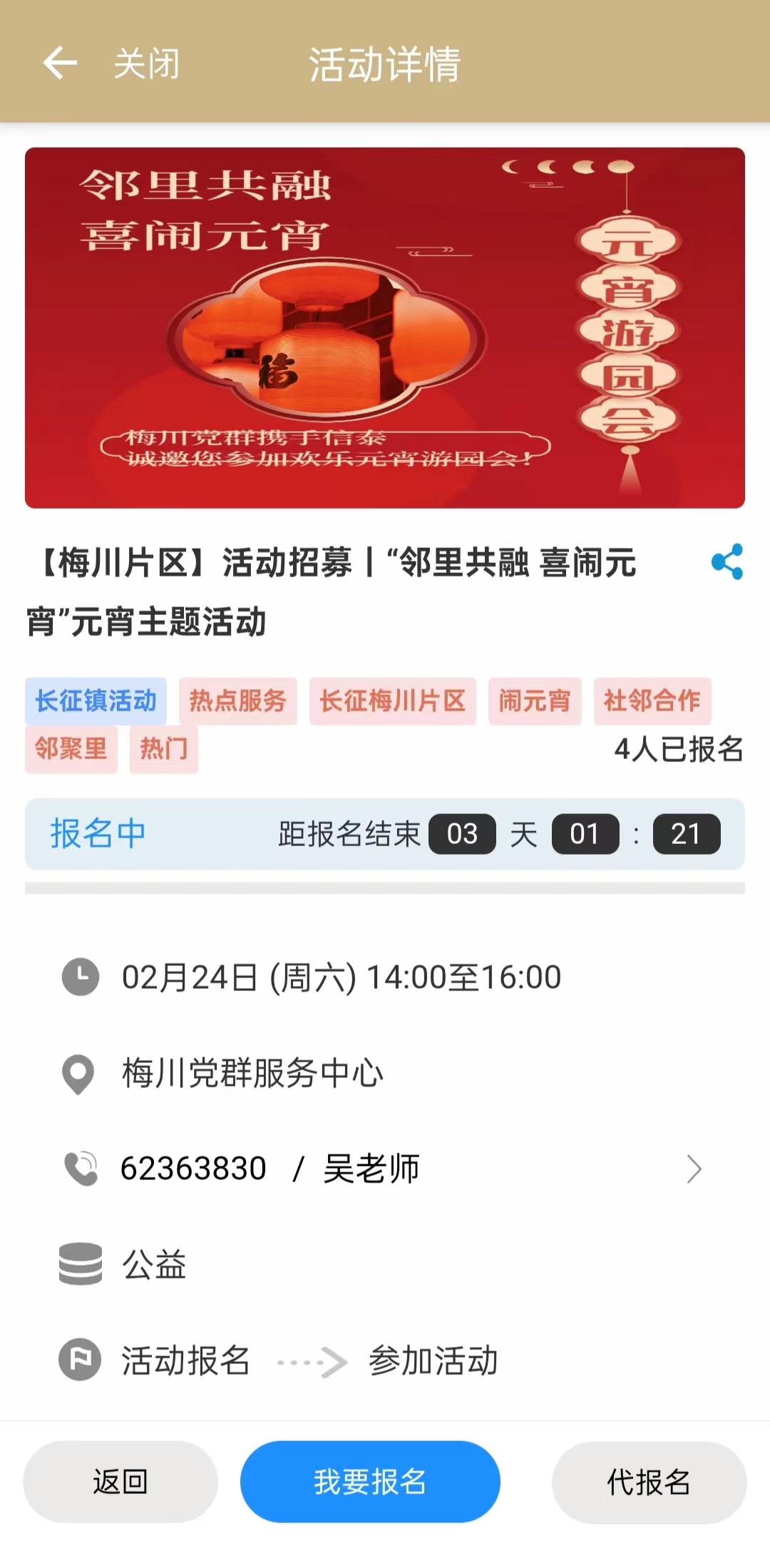Share this activity
The image size is (770, 1568).
(727, 562)
